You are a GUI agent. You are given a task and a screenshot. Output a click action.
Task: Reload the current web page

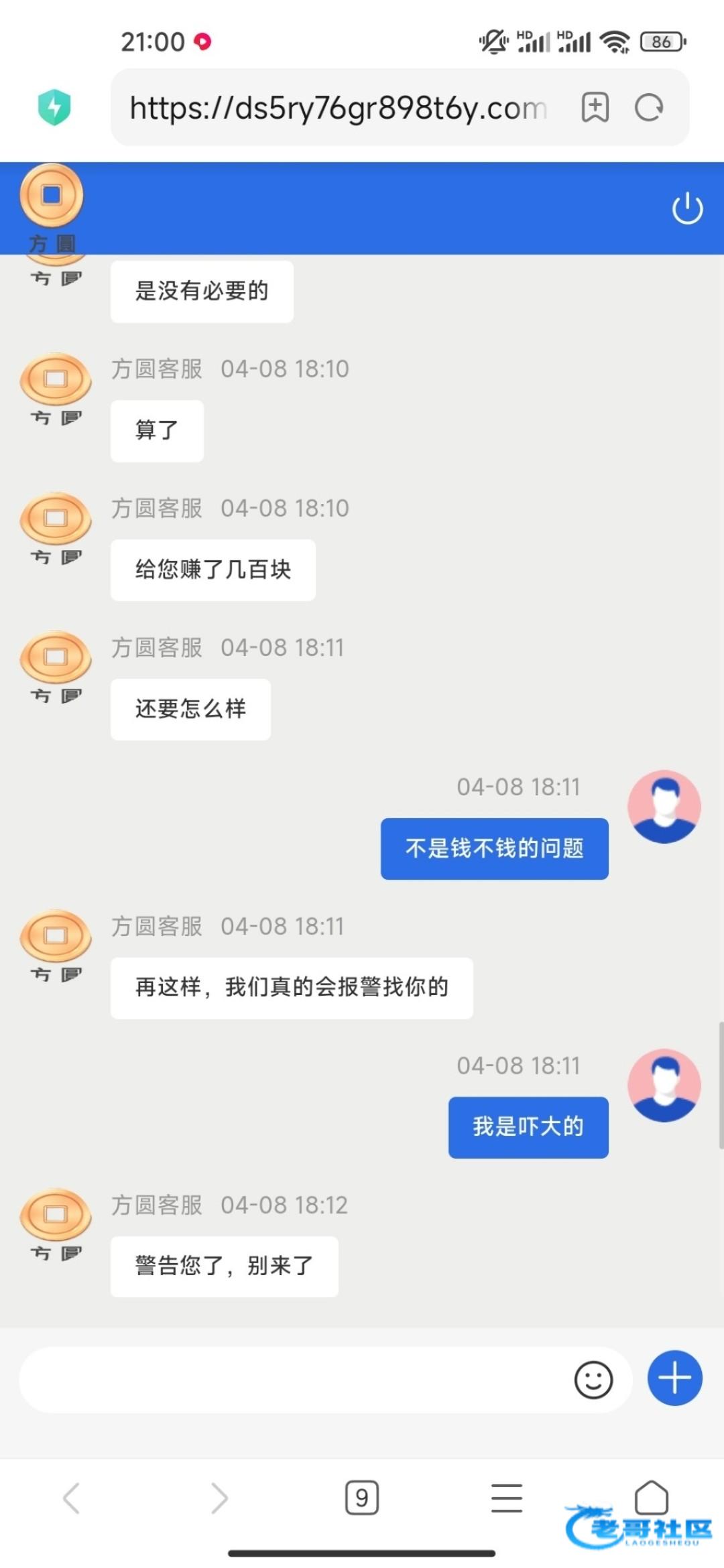[x=648, y=108]
